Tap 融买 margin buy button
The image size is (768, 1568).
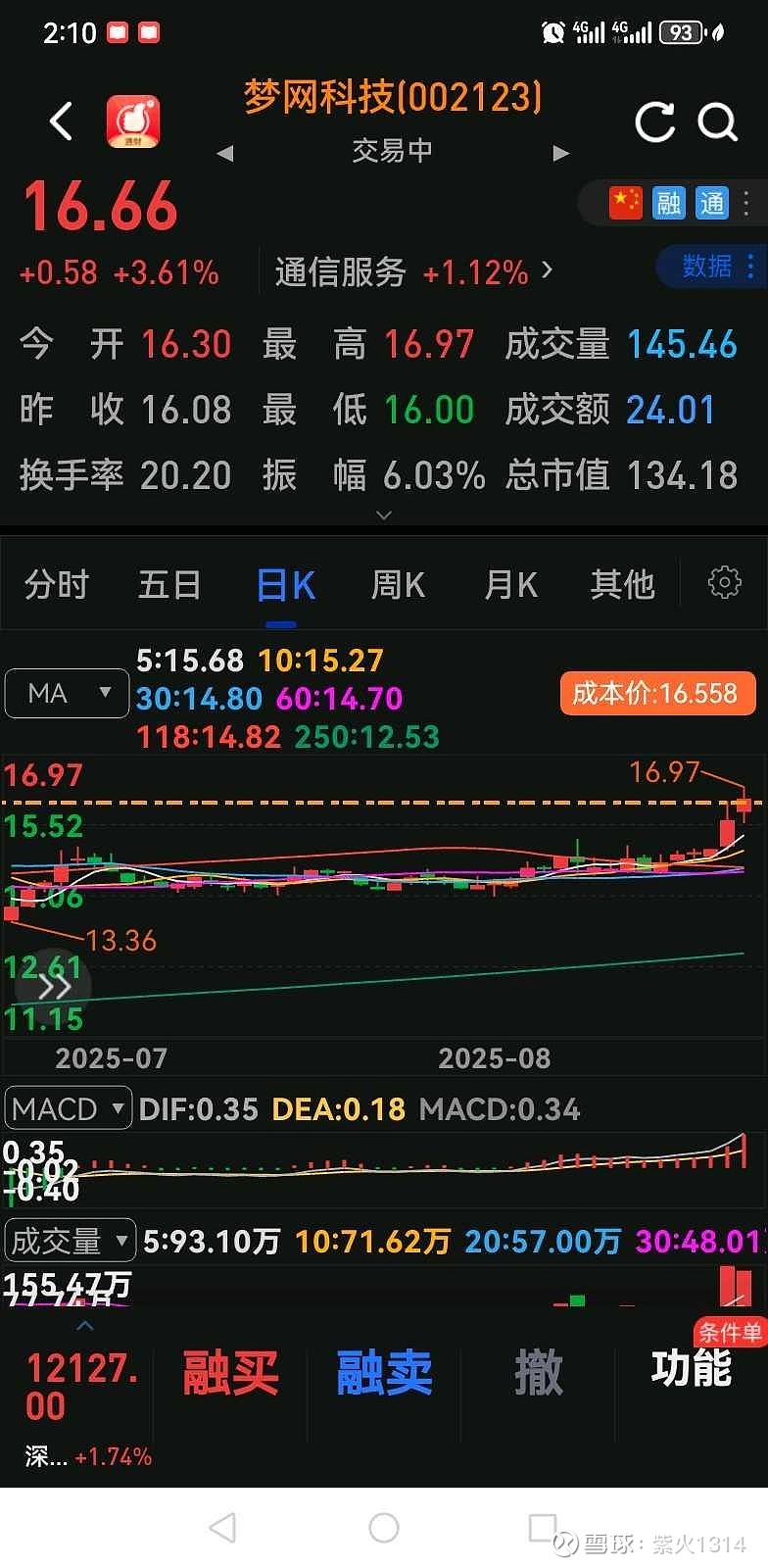point(230,1373)
